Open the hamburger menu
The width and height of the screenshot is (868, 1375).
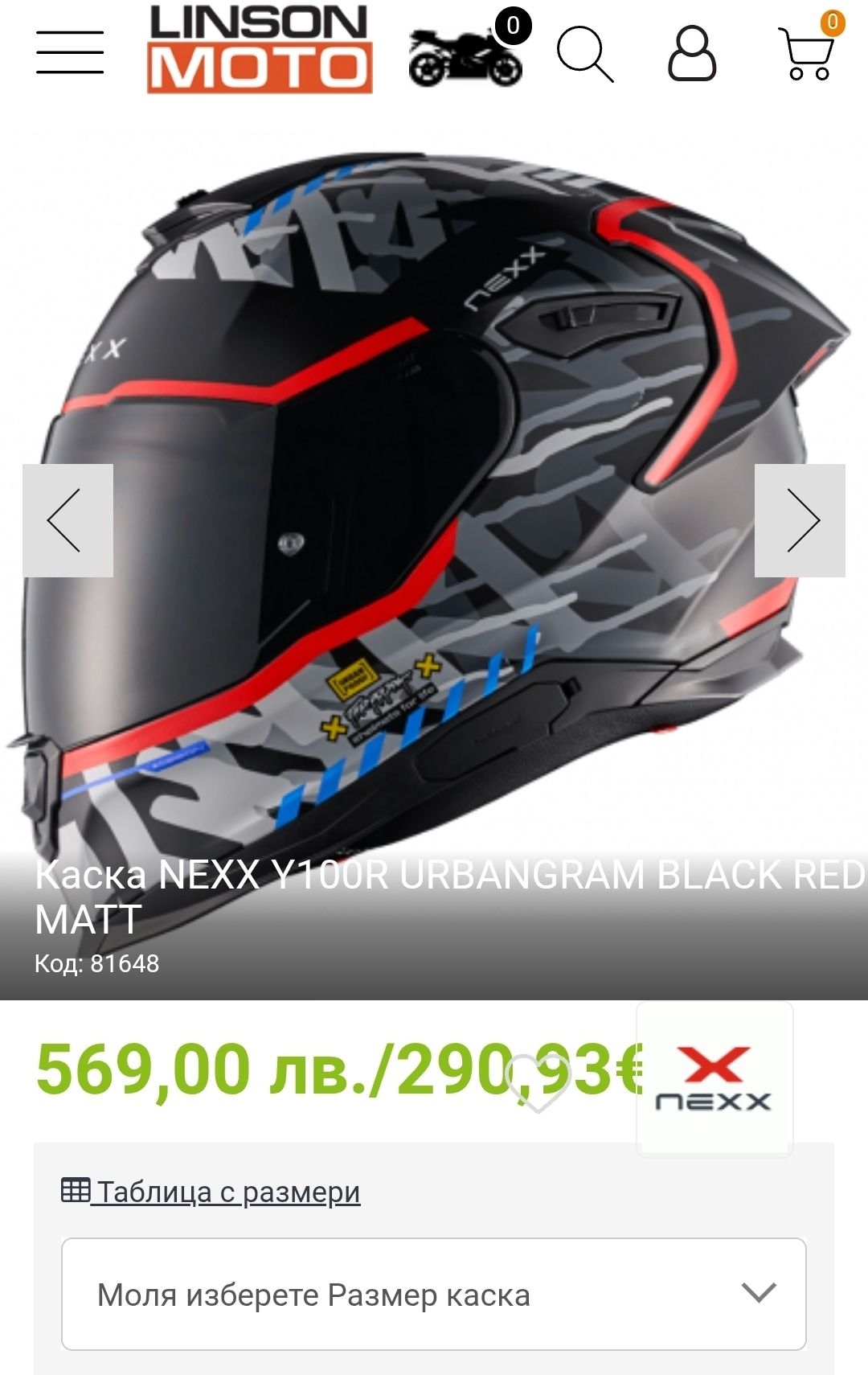click(x=70, y=53)
